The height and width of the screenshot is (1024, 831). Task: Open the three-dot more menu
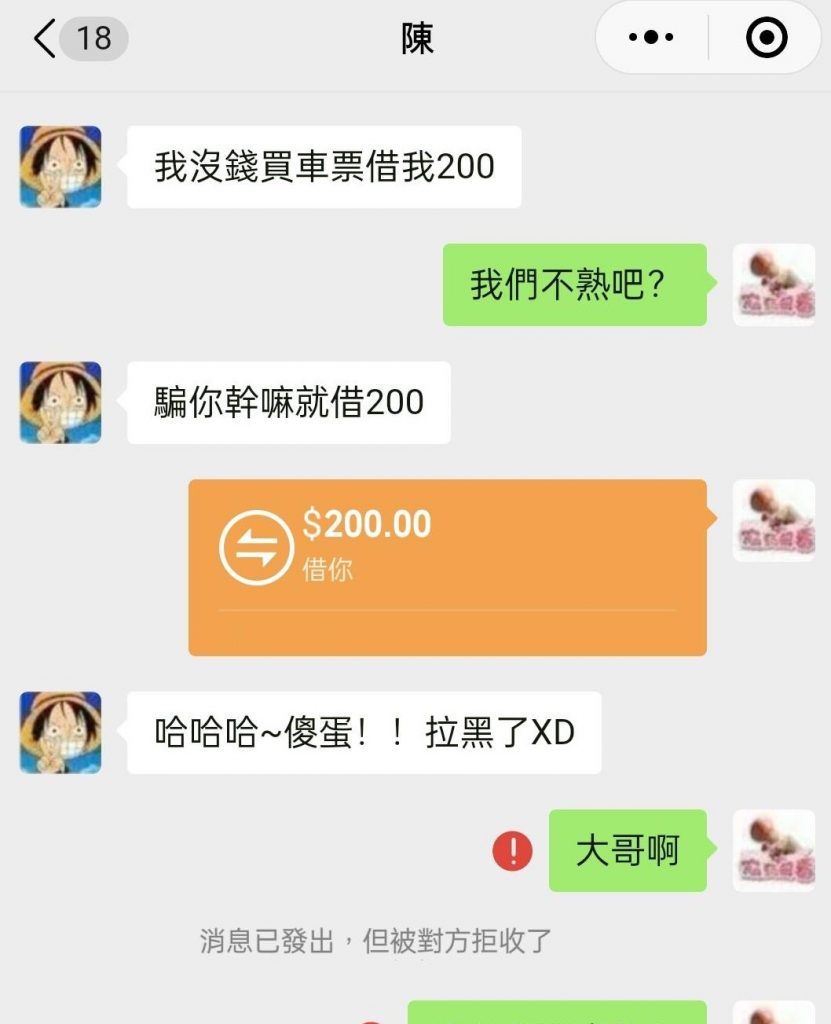pyautogui.click(x=651, y=38)
